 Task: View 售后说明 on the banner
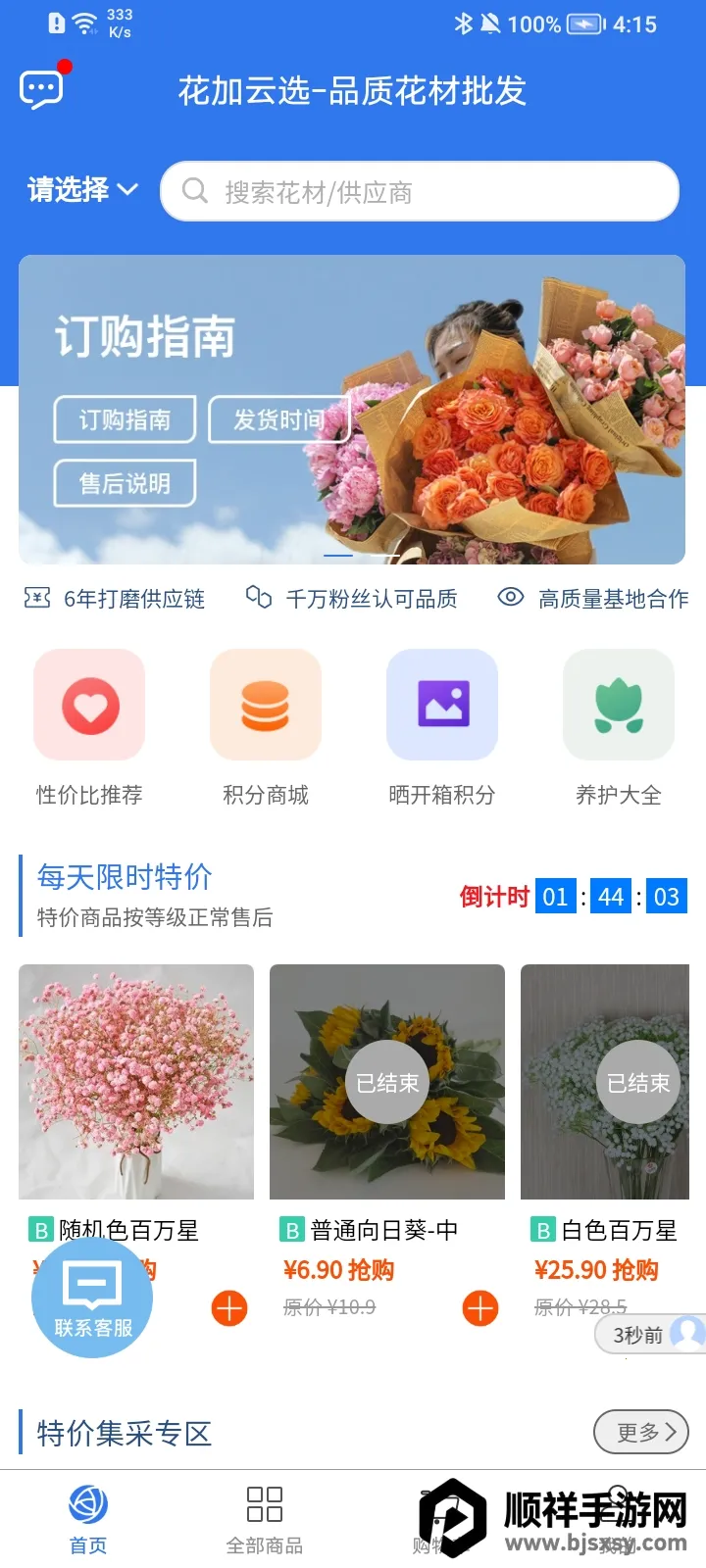(x=125, y=483)
